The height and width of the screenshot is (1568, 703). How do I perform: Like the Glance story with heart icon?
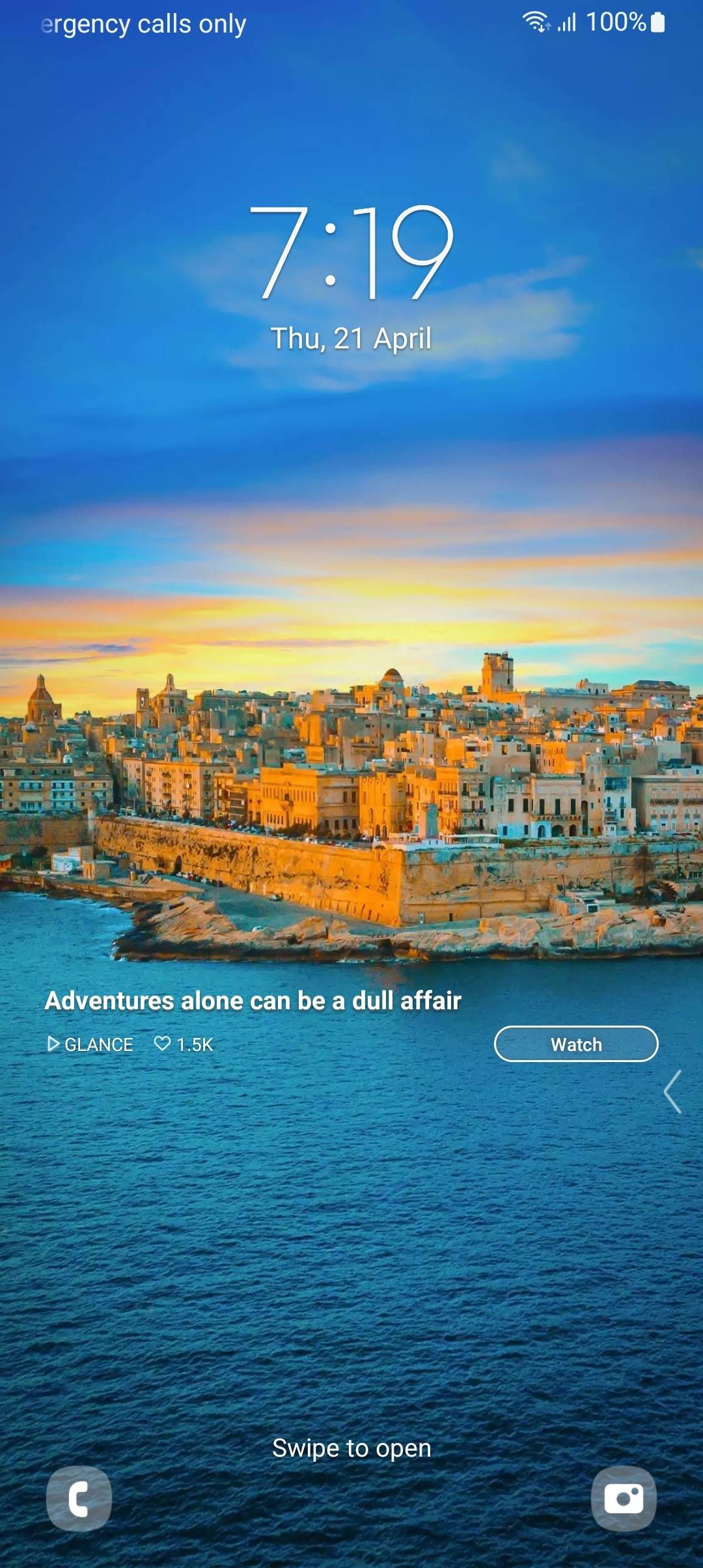click(162, 1044)
